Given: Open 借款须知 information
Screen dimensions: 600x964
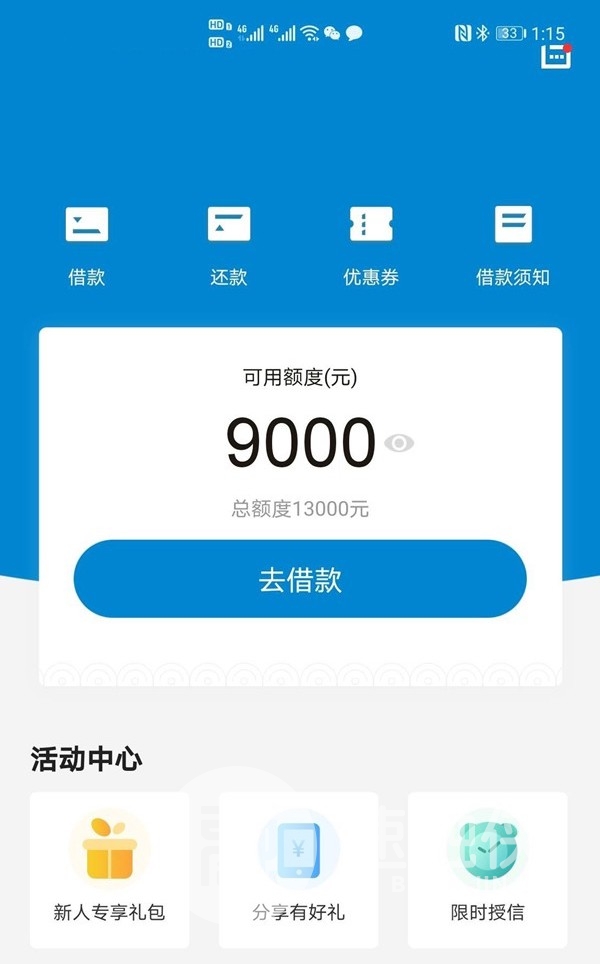Looking at the screenshot, I should [x=513, y=247].
